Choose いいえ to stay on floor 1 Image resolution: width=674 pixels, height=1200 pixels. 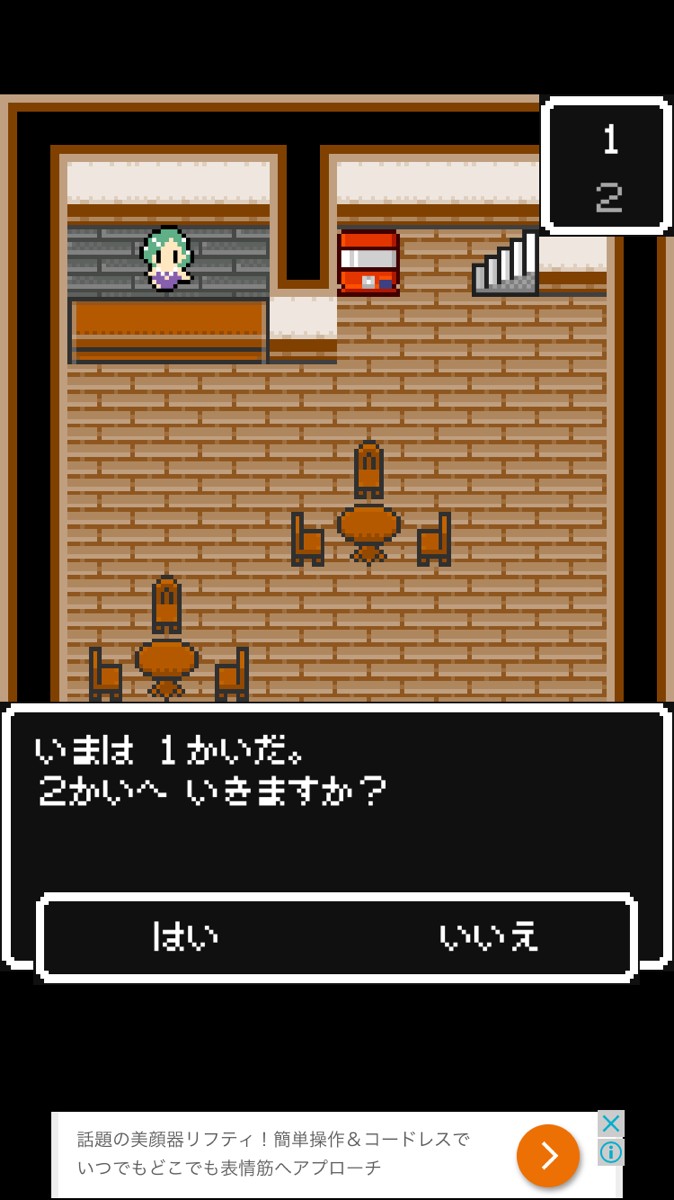[489, 937]
